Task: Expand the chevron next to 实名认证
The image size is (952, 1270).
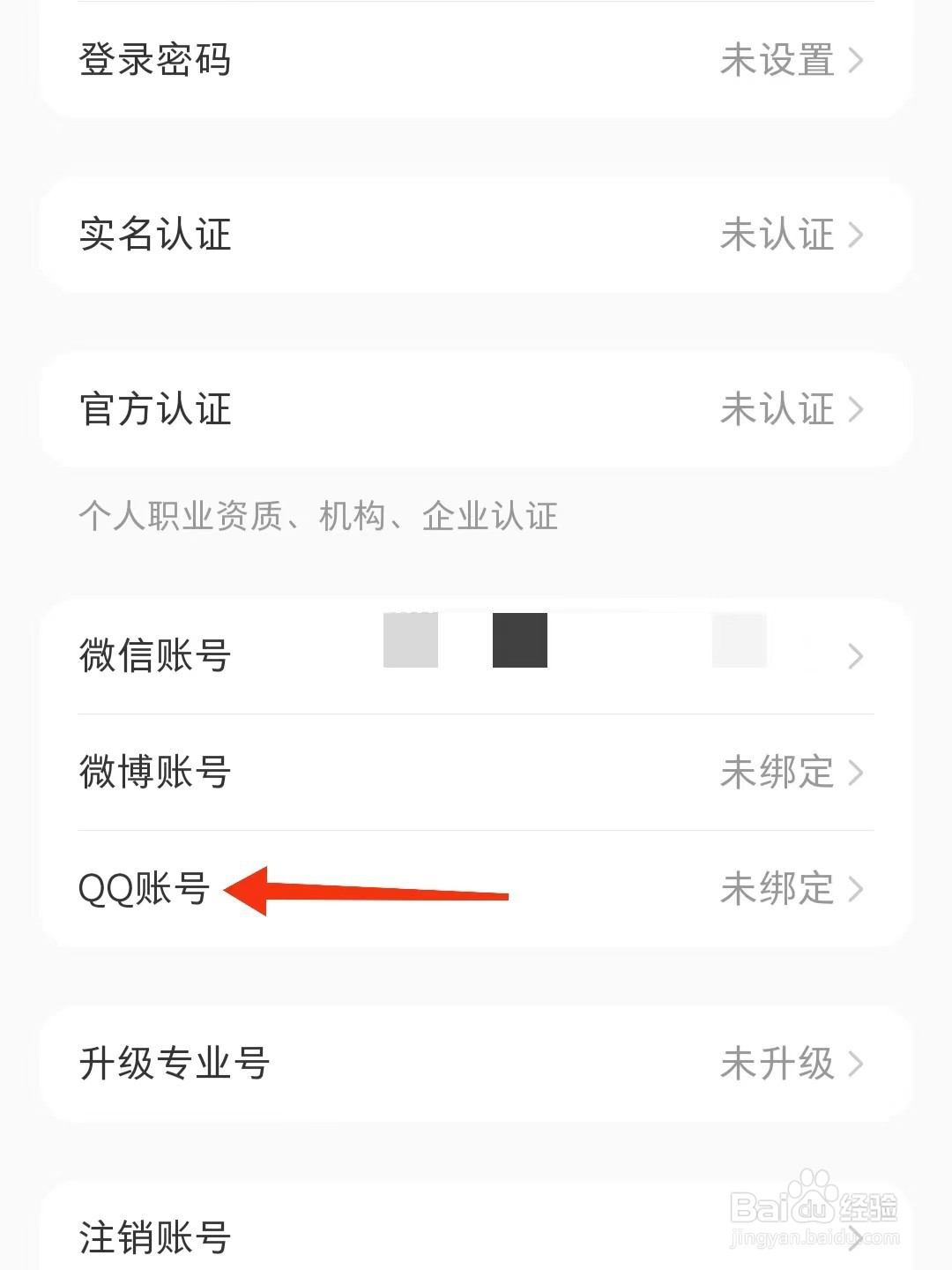Action: (x=854, y=234)
